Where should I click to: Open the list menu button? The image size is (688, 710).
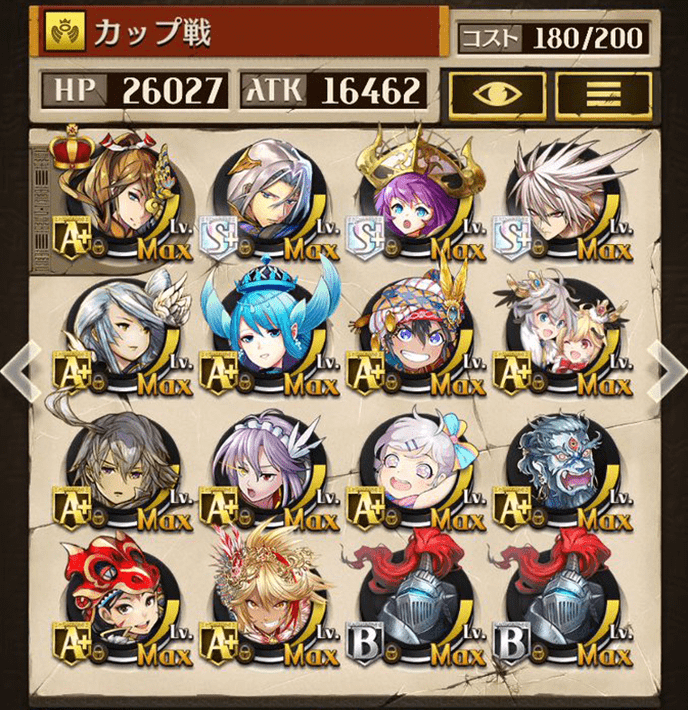click(603, 94)
